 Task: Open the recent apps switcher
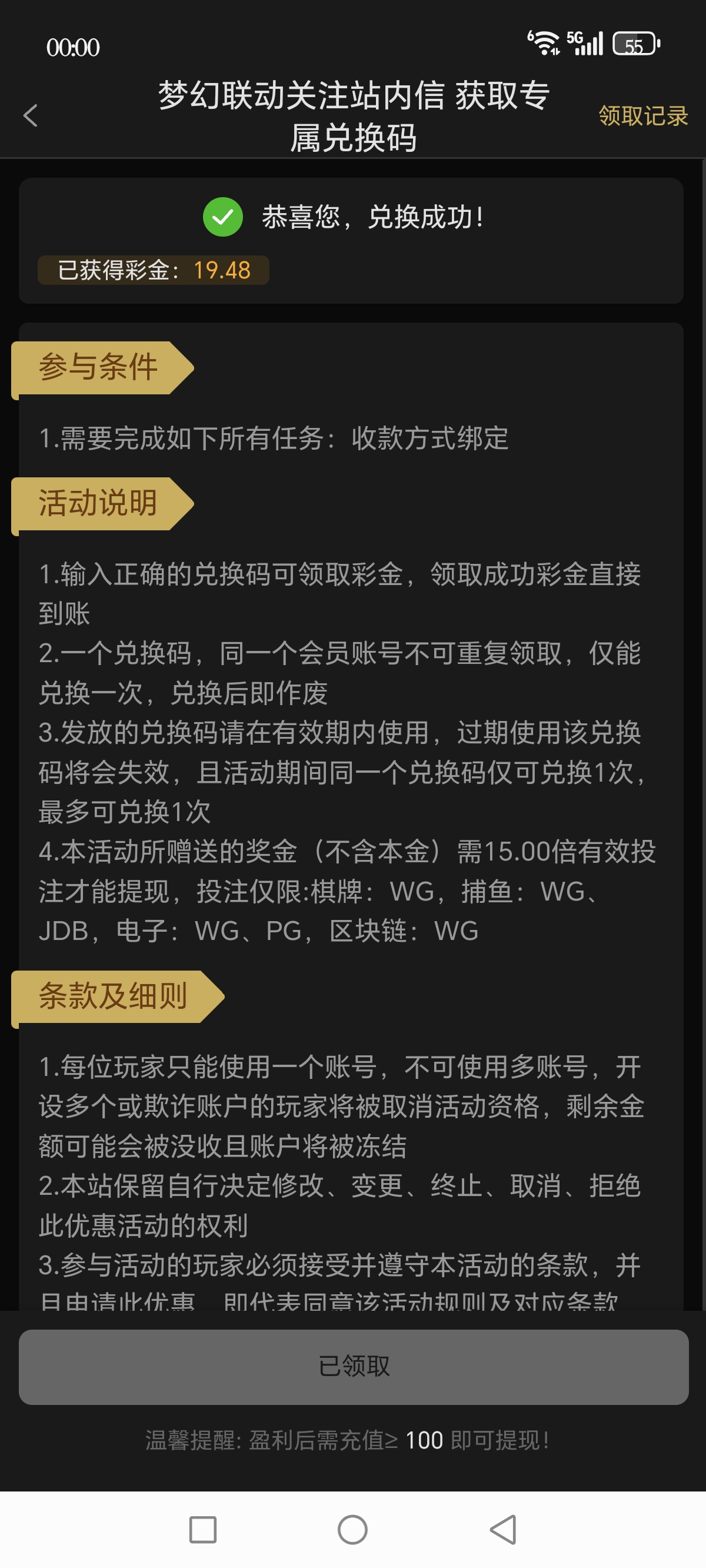click(202, 1530)
